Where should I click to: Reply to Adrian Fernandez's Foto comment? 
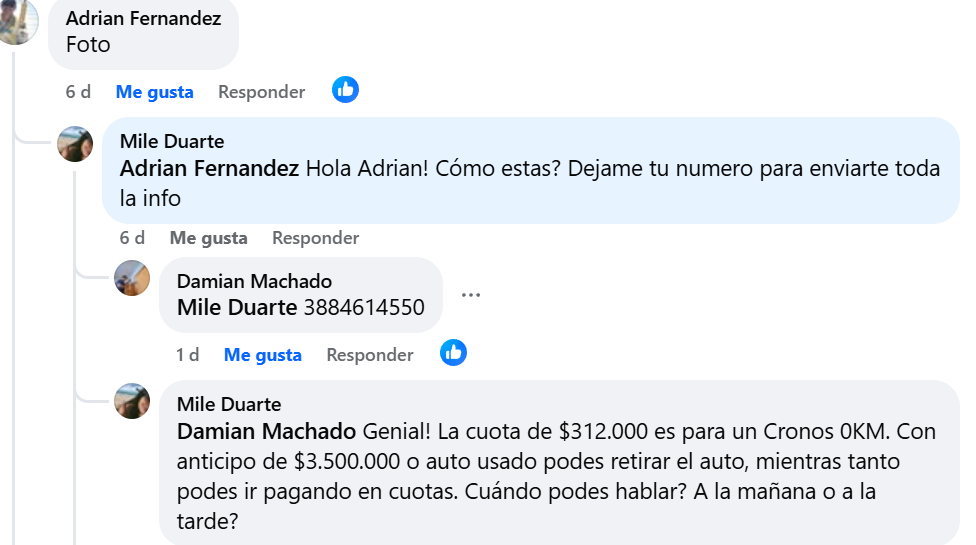261,92
